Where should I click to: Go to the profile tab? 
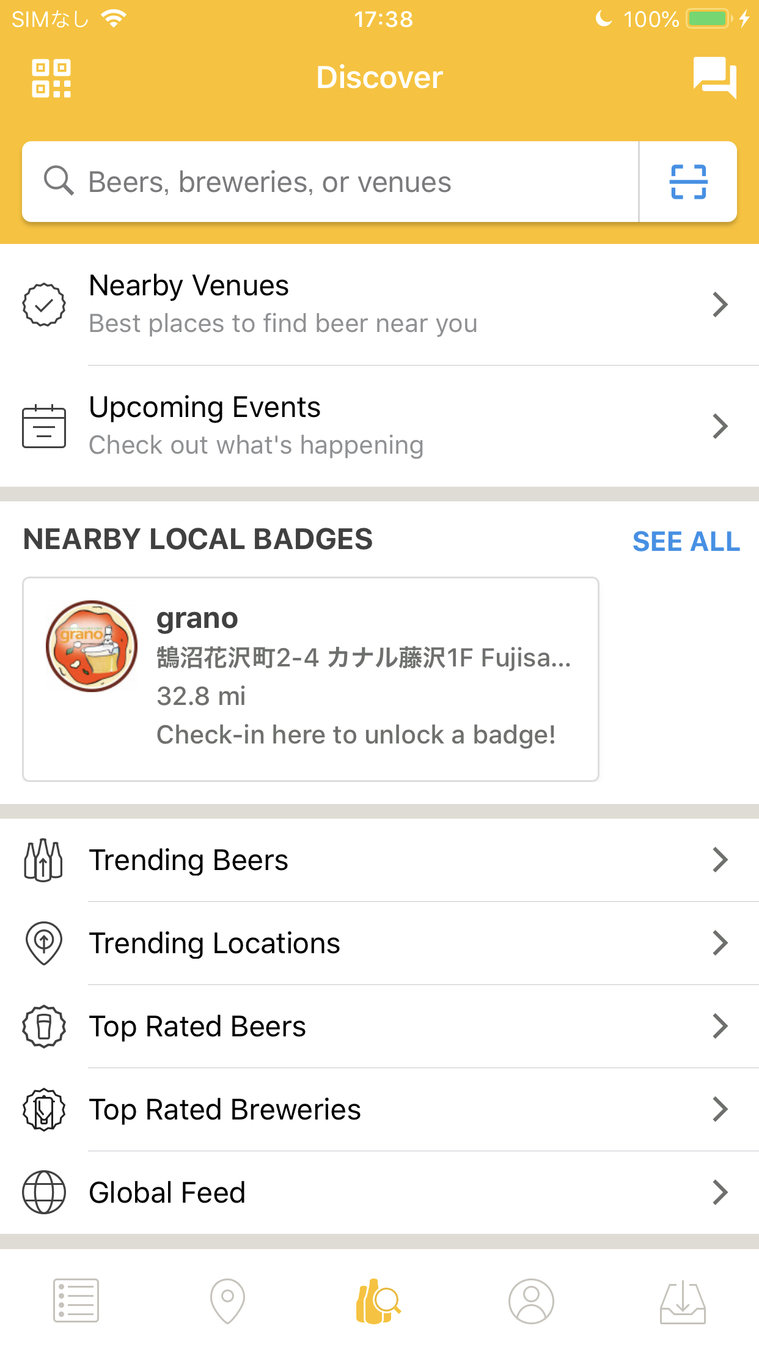point(531,1301)
